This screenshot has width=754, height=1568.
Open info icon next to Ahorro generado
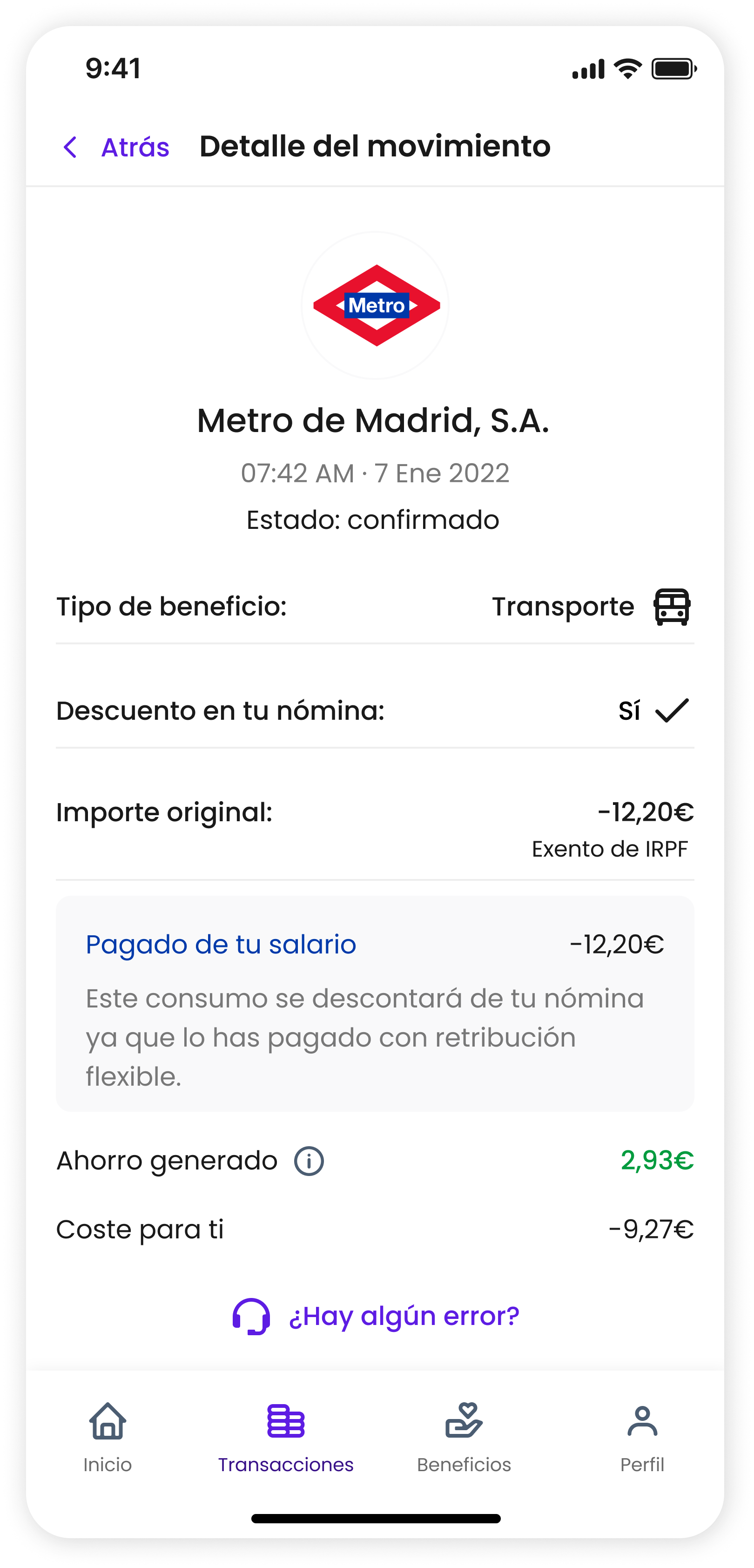point(309,1161)
